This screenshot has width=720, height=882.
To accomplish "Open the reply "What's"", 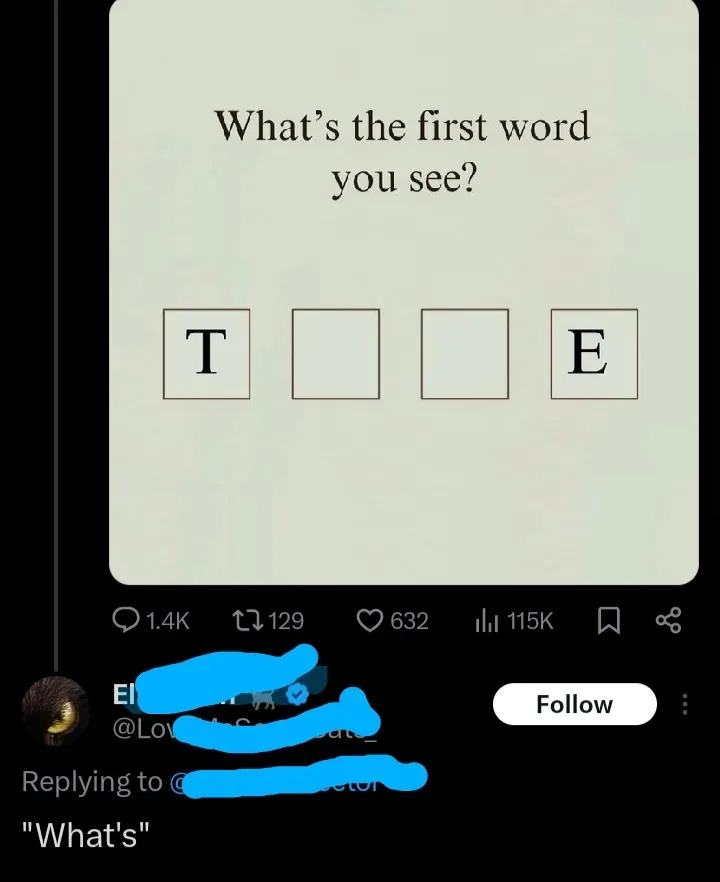I will (x=93, y=836).
